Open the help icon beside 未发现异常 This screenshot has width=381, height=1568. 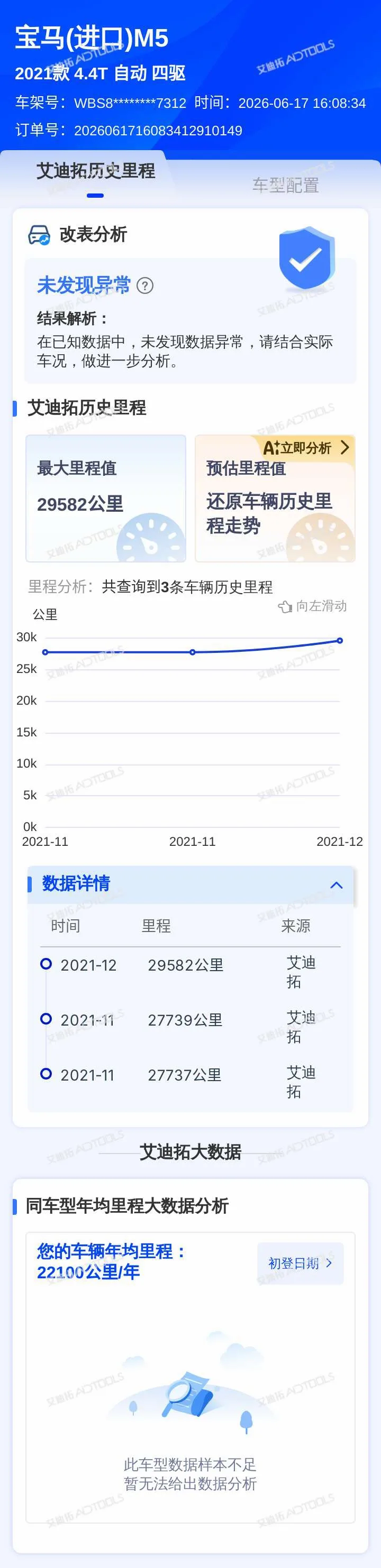click(x=145, y=285)
